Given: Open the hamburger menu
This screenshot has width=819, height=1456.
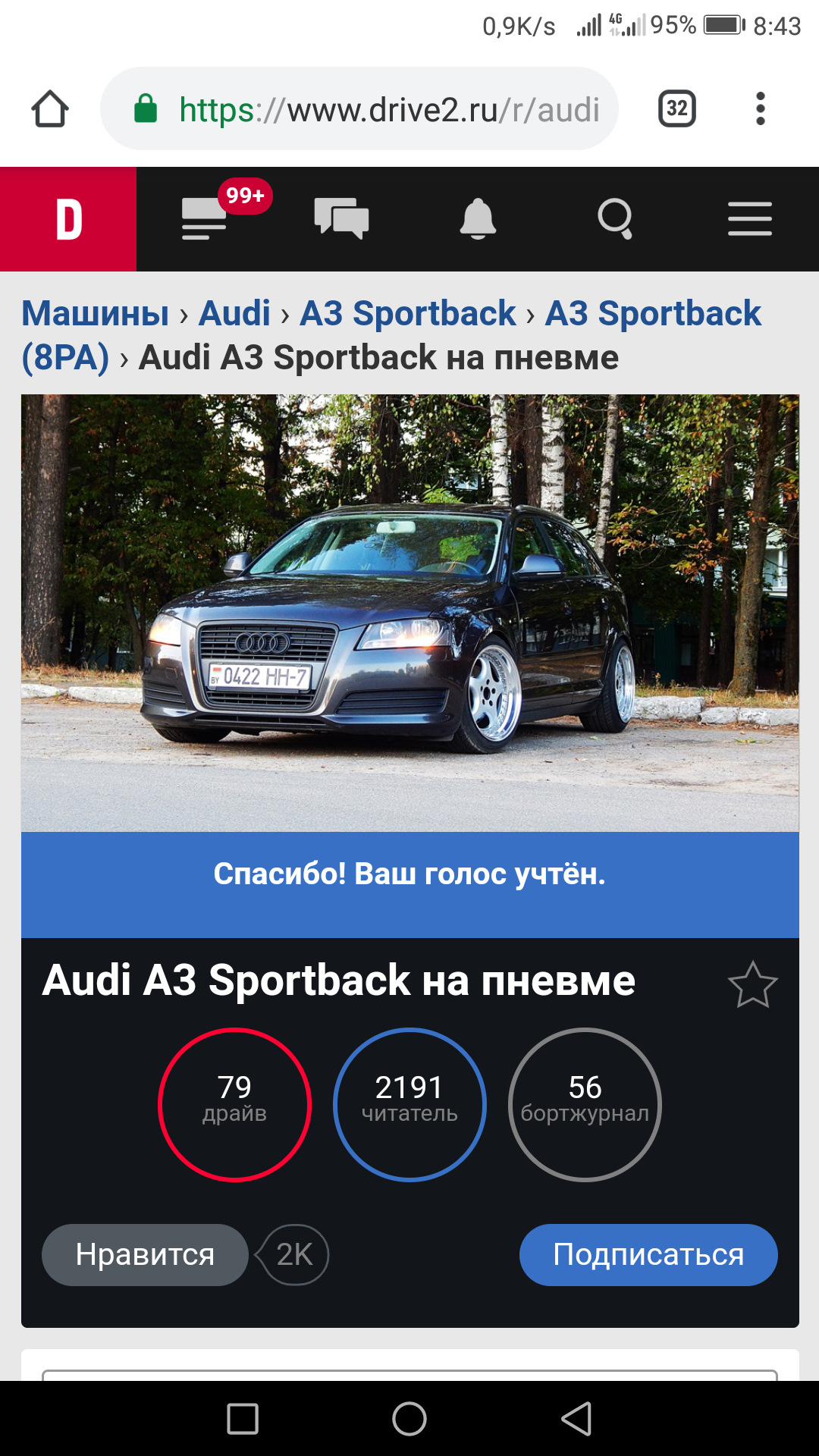Looking at the screenshot, I should point(750,219).
